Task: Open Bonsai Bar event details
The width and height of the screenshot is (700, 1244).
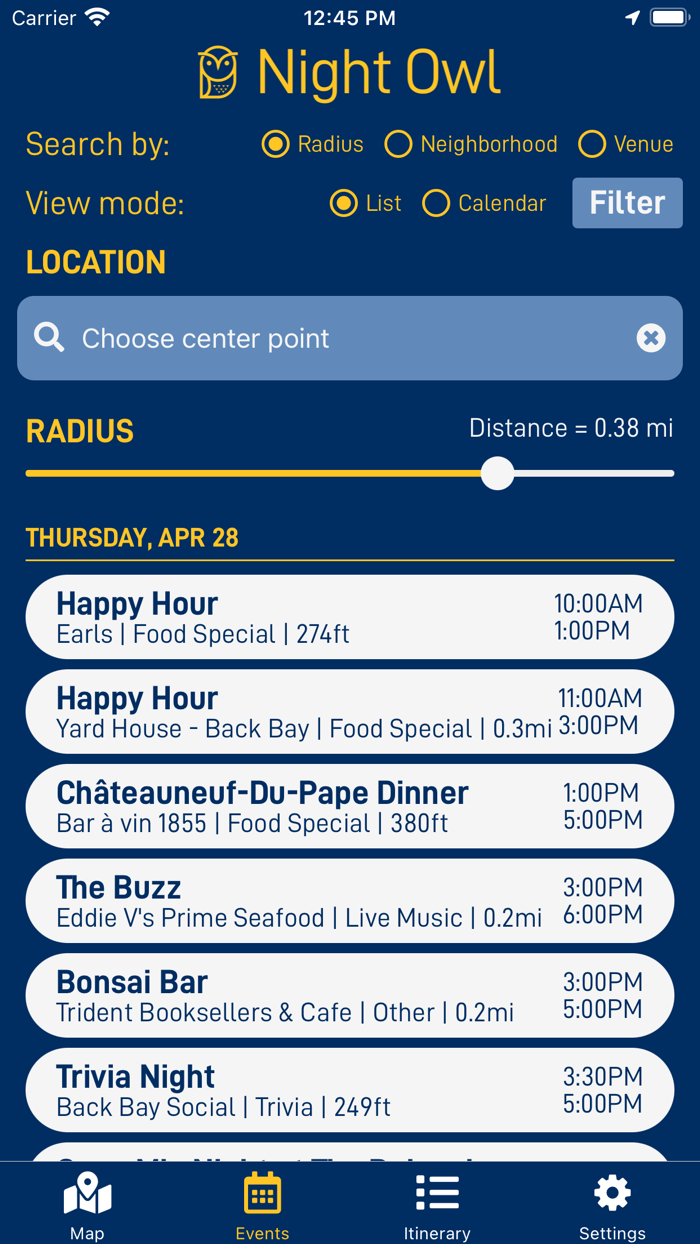Action: coord(350,995)
